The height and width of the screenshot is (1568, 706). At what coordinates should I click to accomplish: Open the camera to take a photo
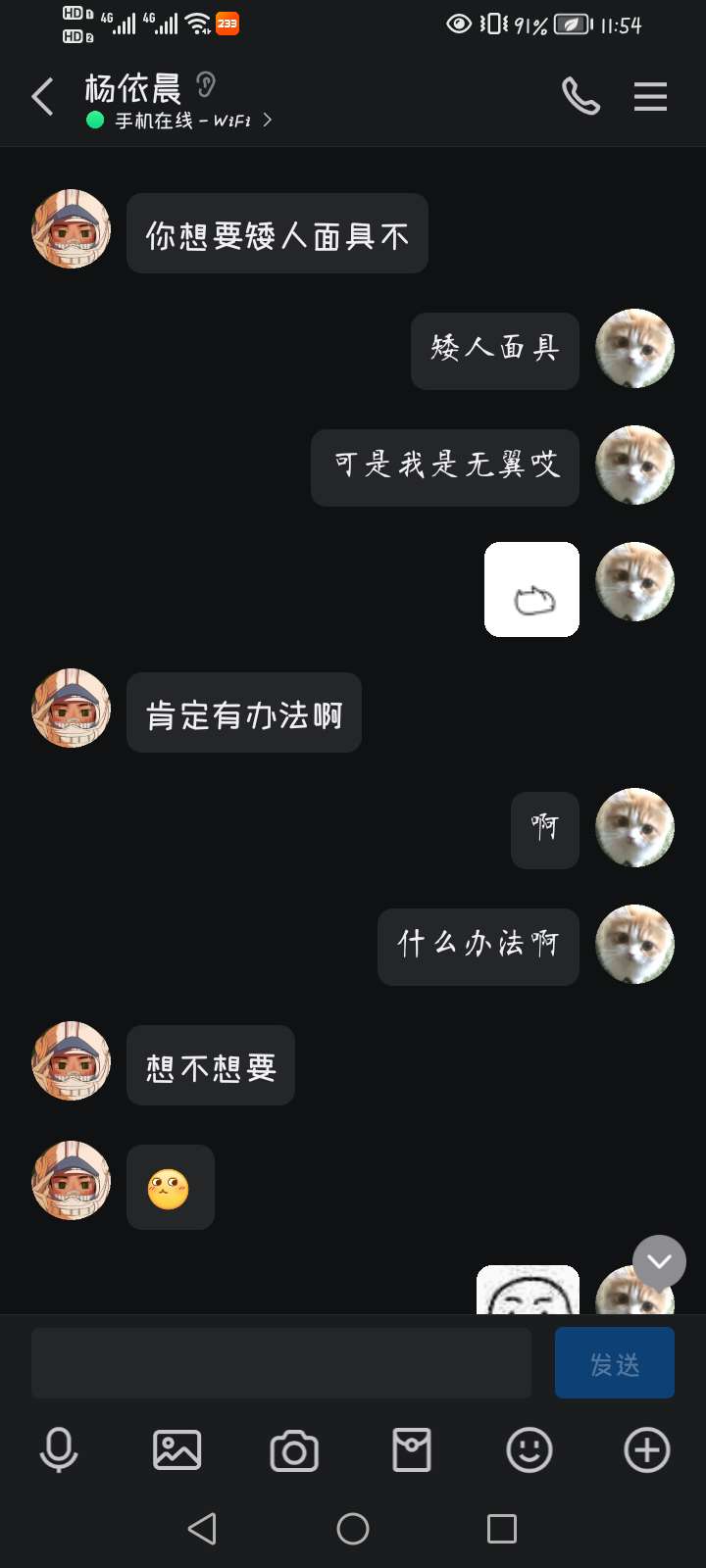point(294,1450)
